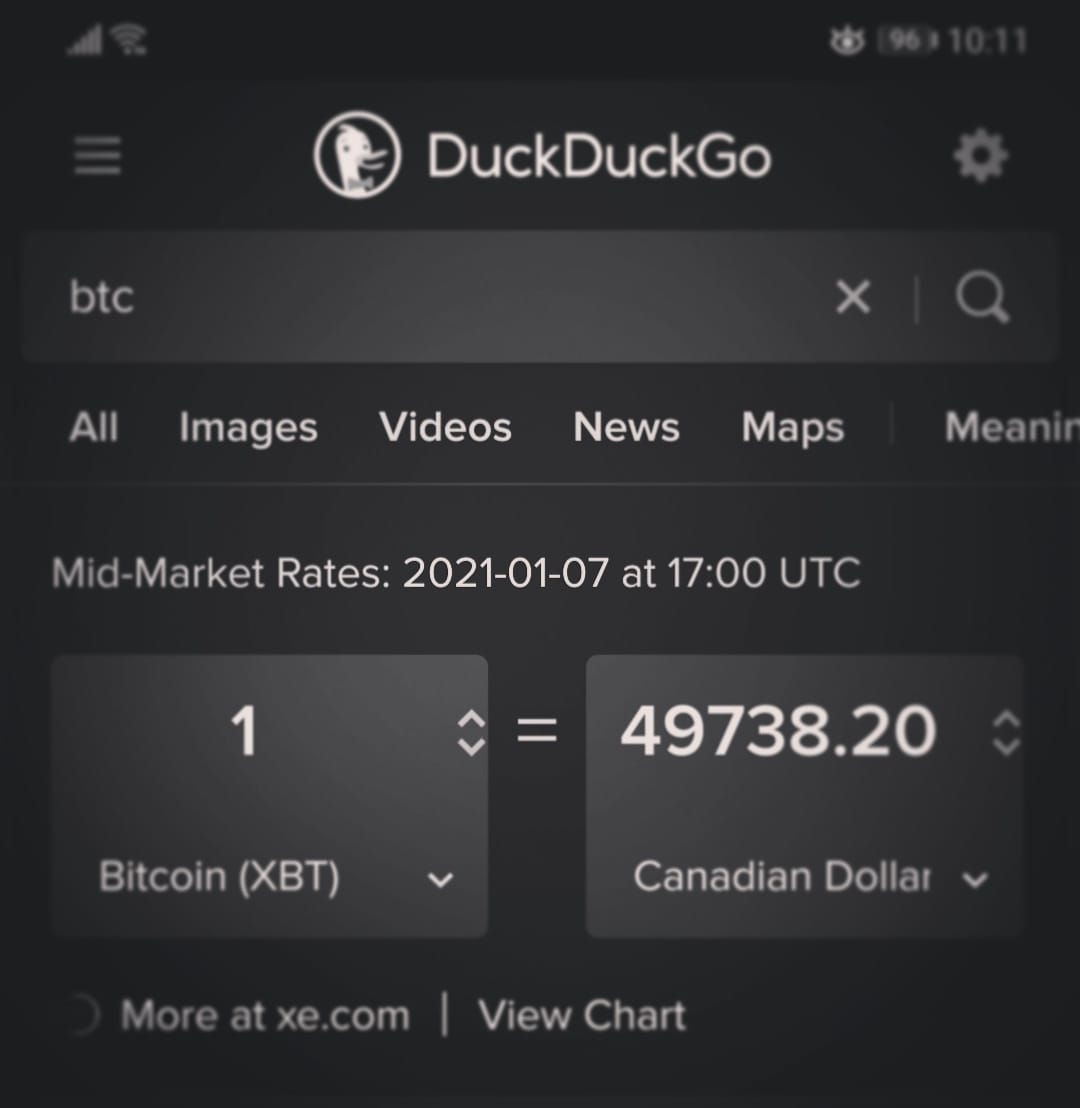Clear the btc search query
The width and height of the screenshot is (1080, 1108).
[x=852, y=297]
